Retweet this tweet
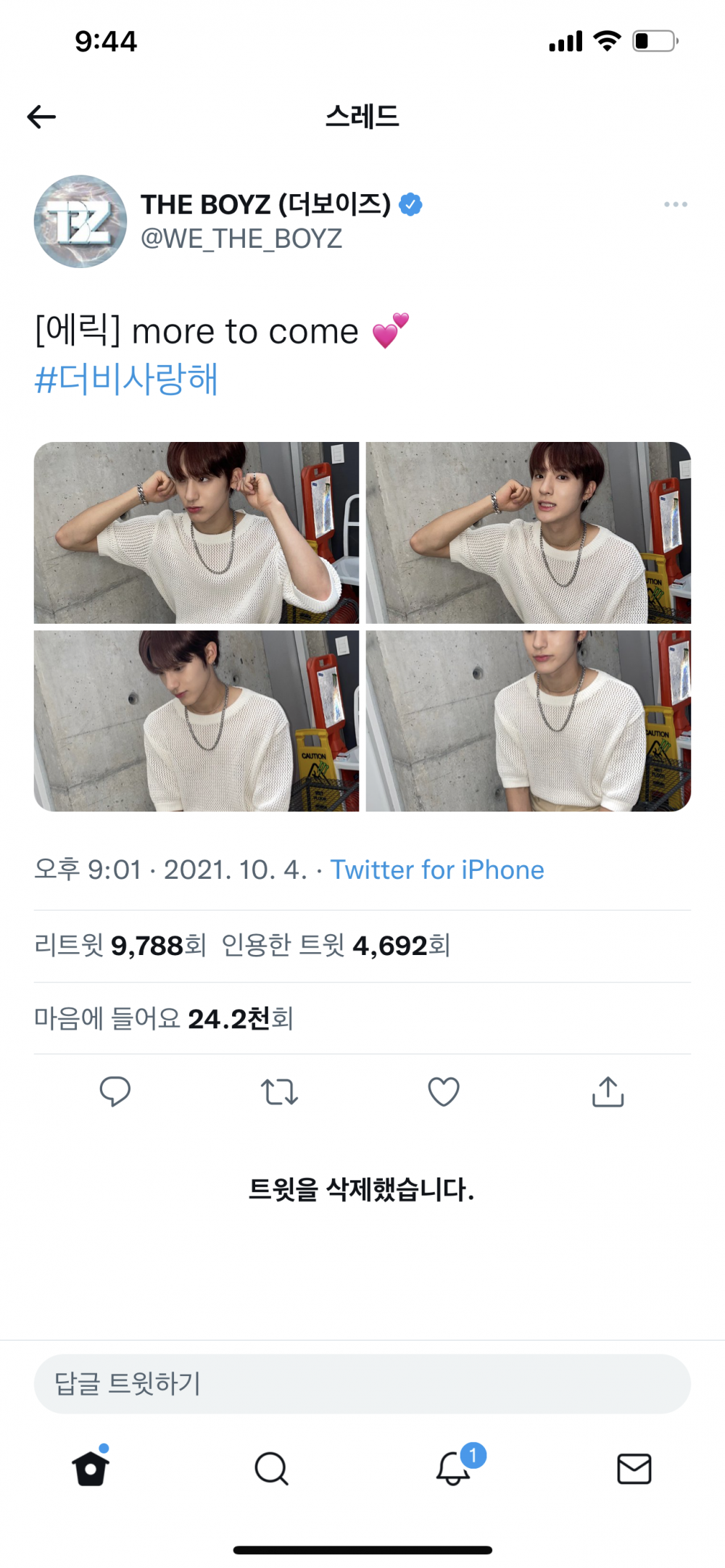Image resolution: width=725 pixels, height=1568 pixels. click(x=279, y=1092)
